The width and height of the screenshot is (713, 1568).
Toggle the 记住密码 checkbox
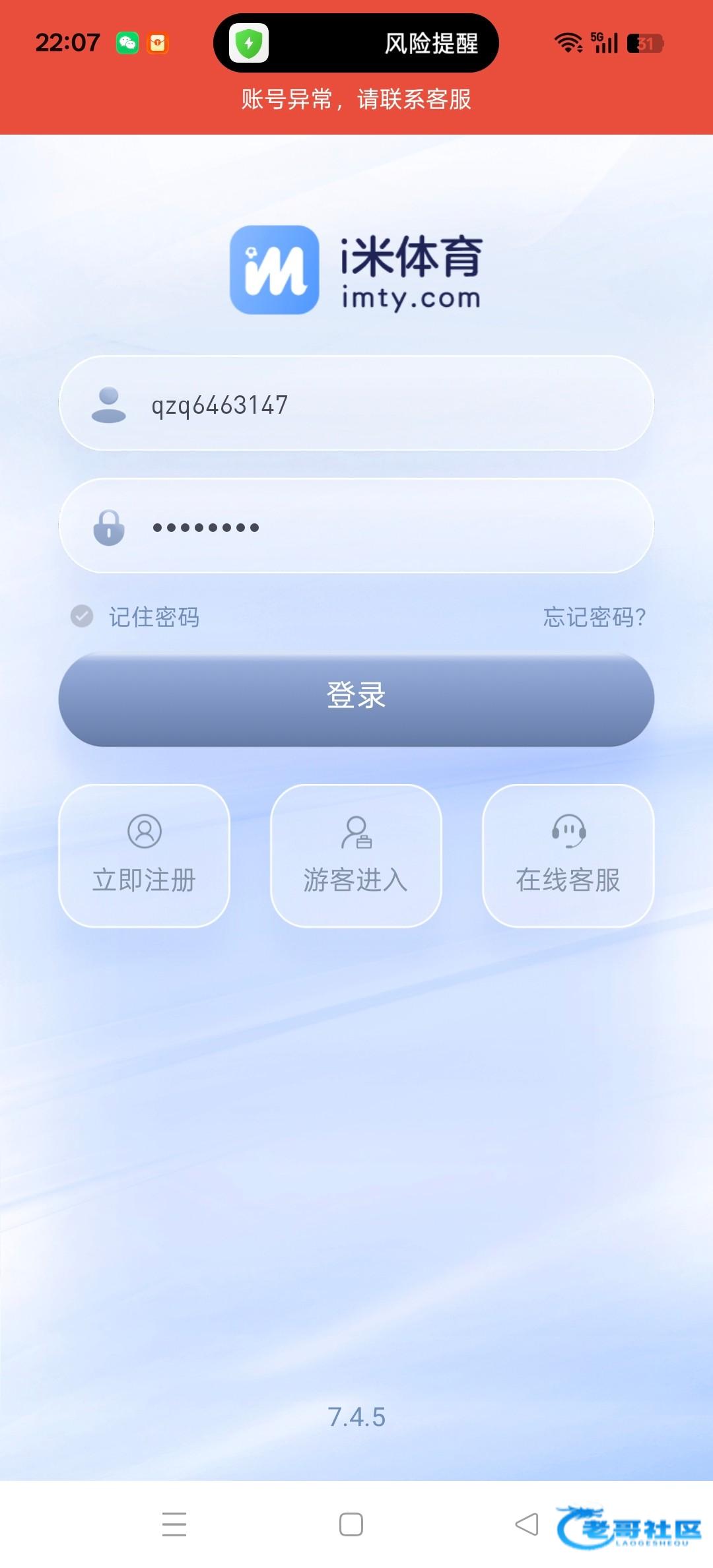(x=83, y=616)
